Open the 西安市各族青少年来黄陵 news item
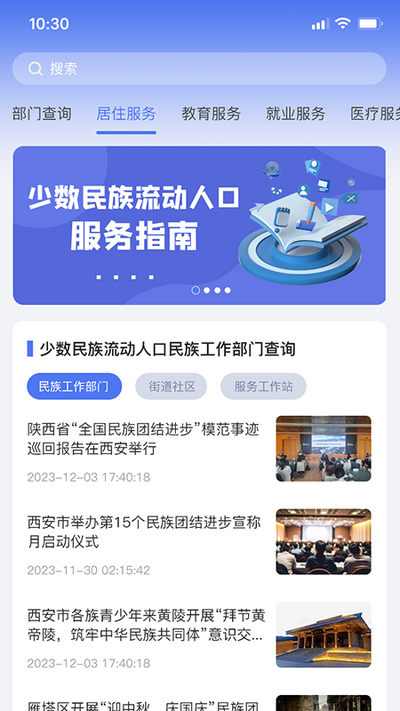Image resolution: width=400 pixels, height=711 pixels. (199, 635)
